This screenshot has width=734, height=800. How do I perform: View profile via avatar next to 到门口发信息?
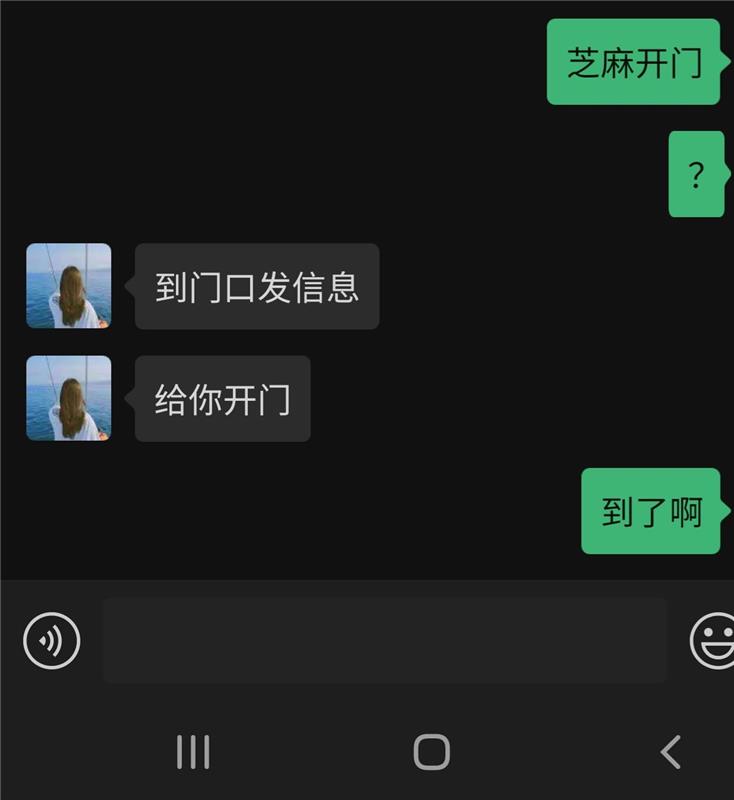67,286
